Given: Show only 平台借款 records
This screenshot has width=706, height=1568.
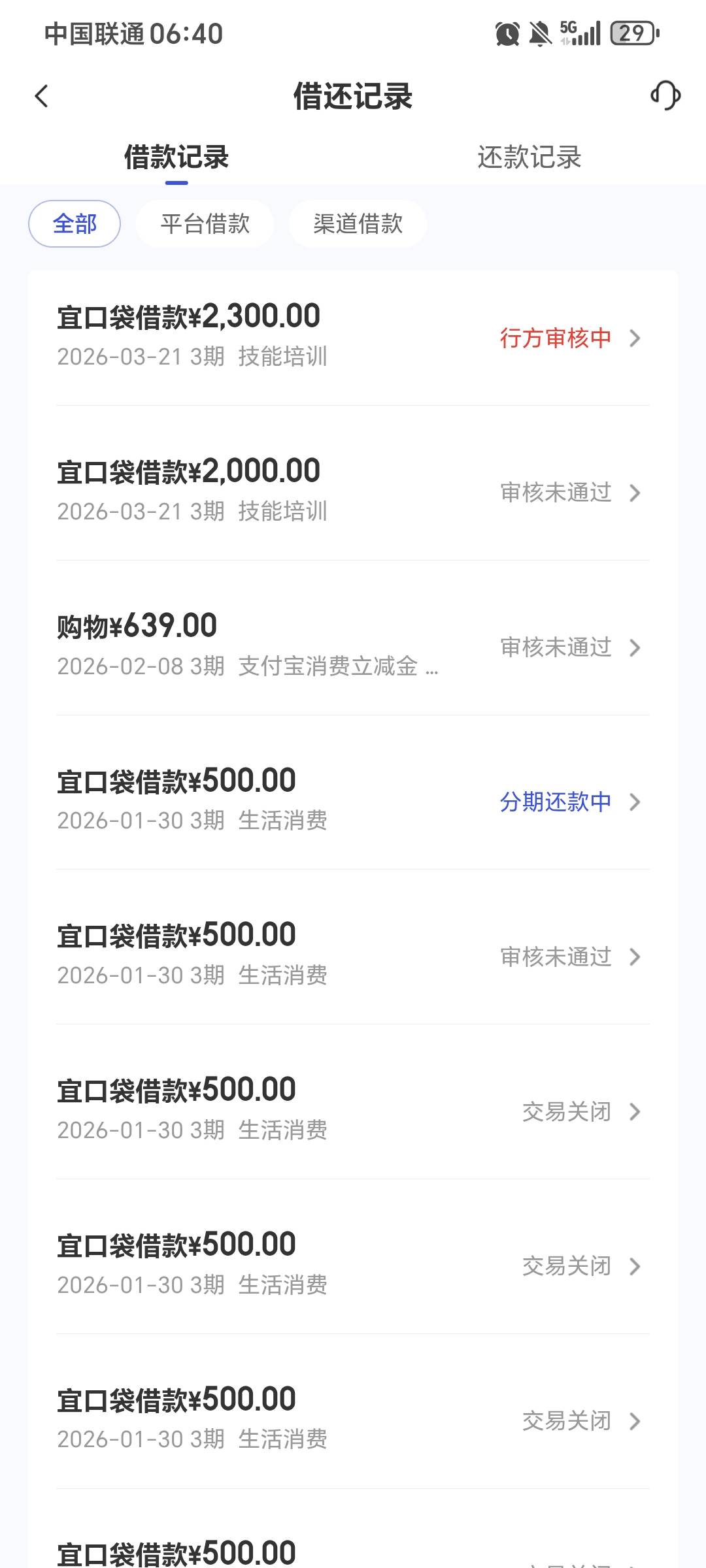Looking at the screenshot, I should tap(205, 224).
